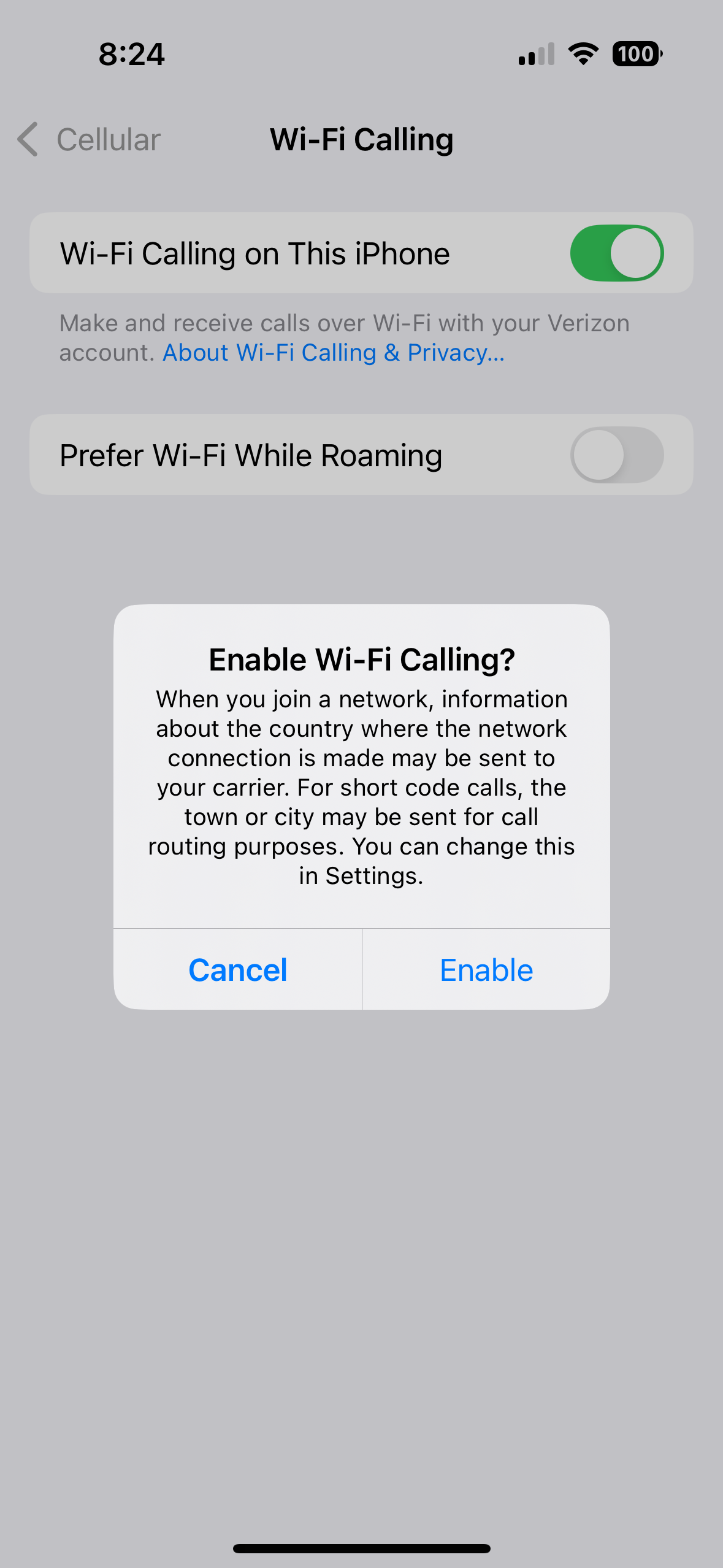723x1568 pixels.
Task: Go back to Cellular settings
Action: click(89, 140)
